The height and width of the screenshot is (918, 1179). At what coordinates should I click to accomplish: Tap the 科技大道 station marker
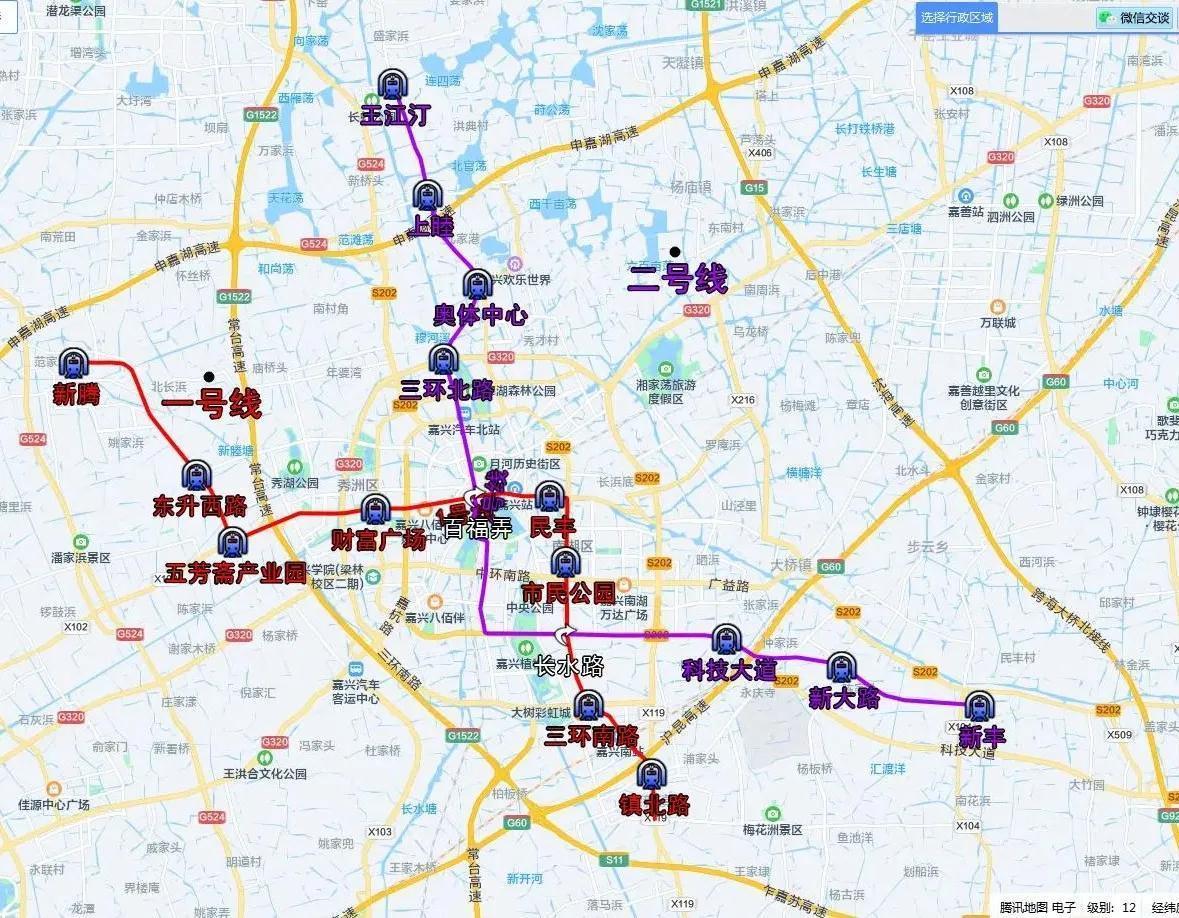click(725, 640)
